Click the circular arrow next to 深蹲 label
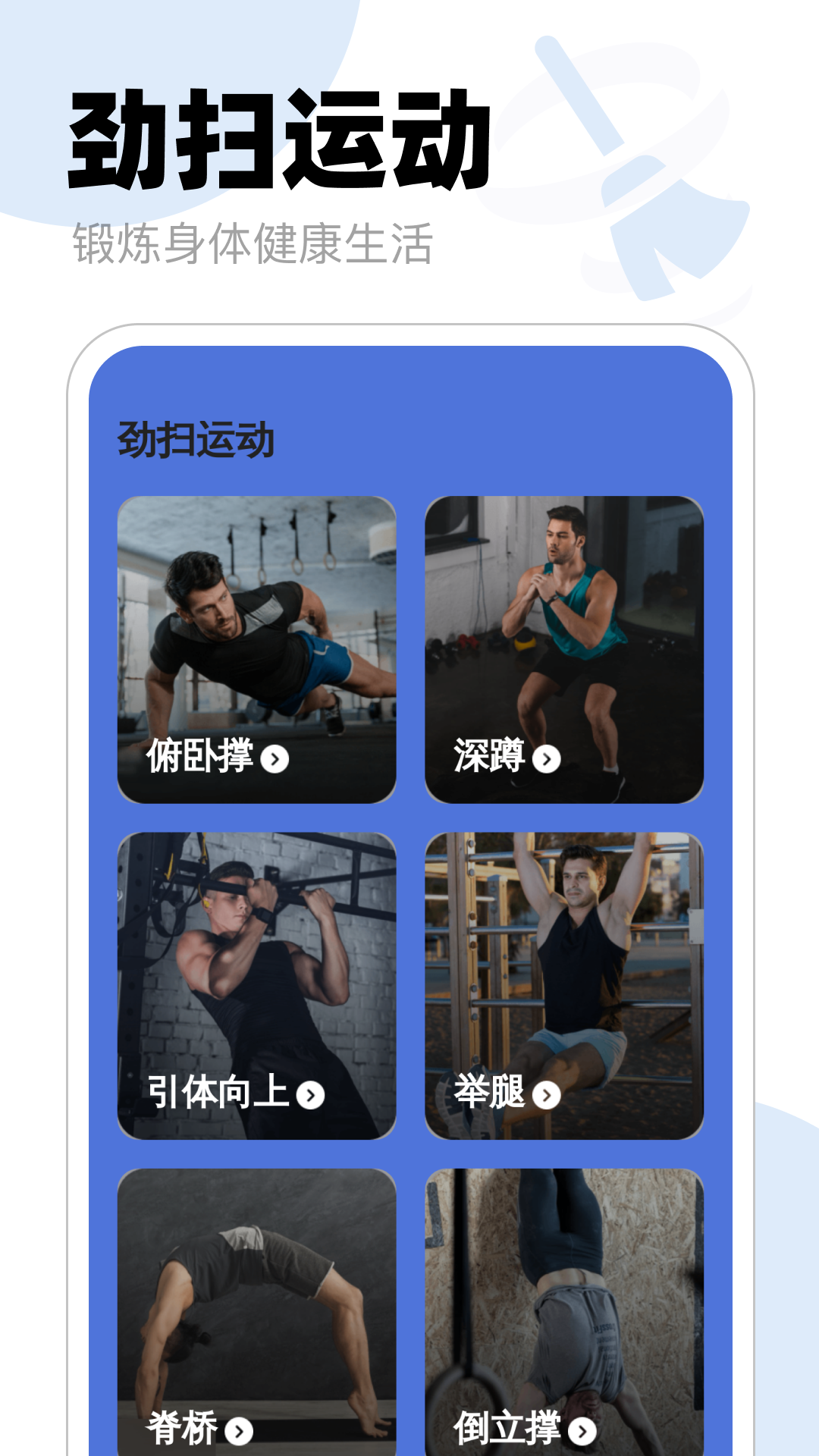The width and height of the screenshot is (819, 1456). click(x=546, y=761)
